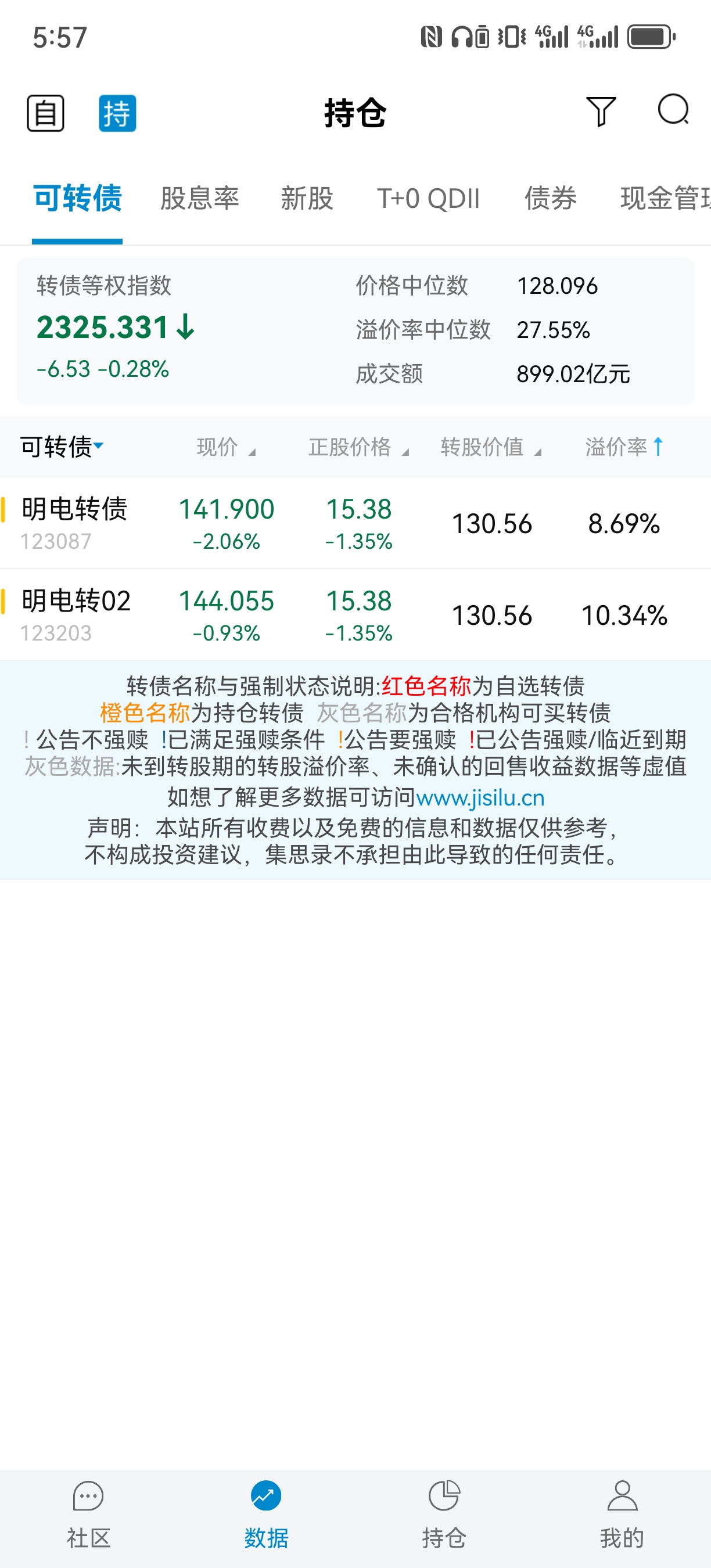This screenshot has height=1568, width=711.
Task: Switch to the 社区 bottom tab
Action: [89, 1514]
